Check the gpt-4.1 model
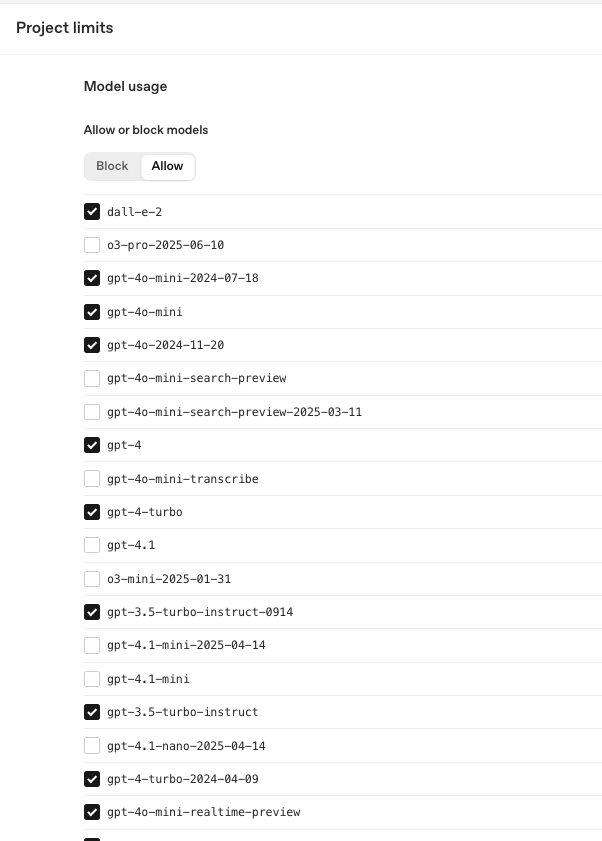This screenshot has width=602, height=841. pos(92,545)
